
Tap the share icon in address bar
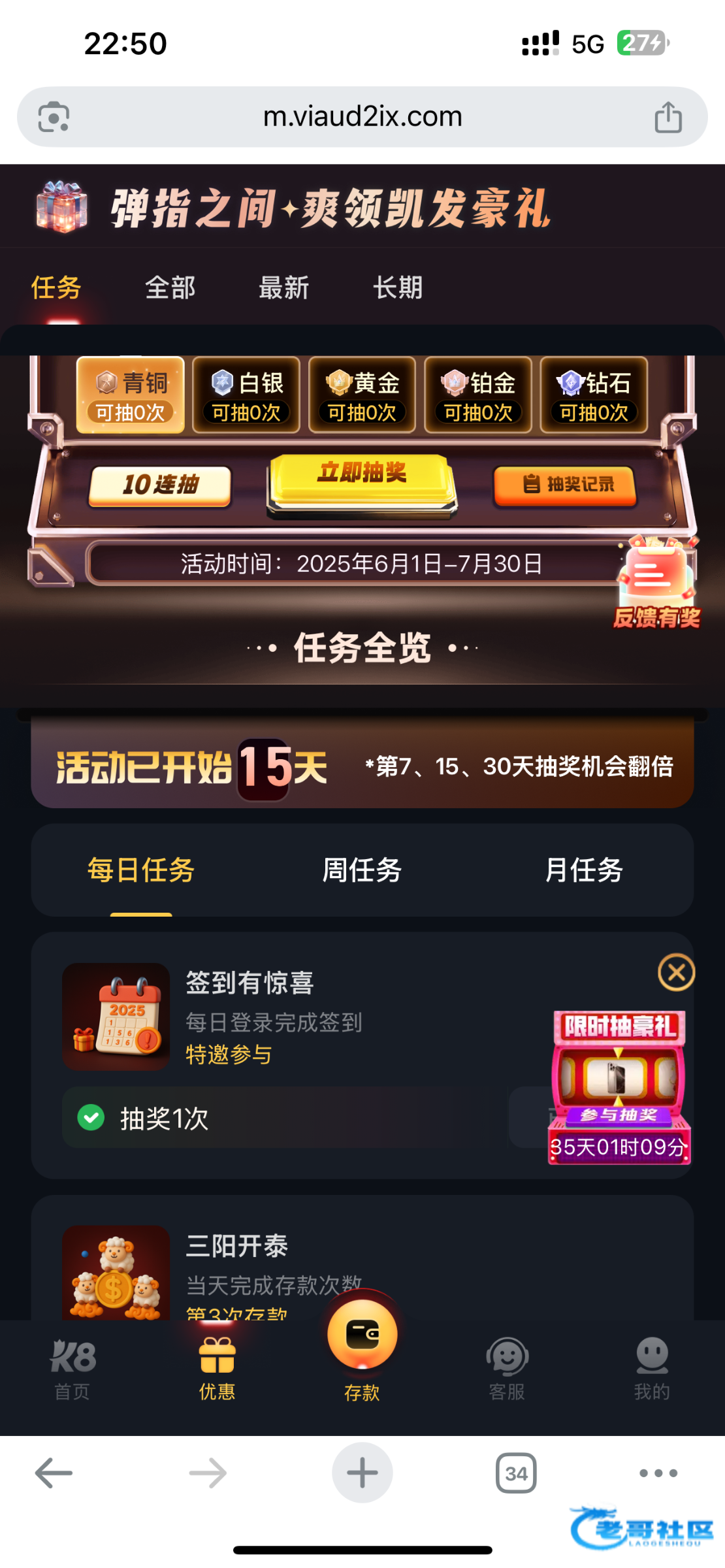click(668, 118)
